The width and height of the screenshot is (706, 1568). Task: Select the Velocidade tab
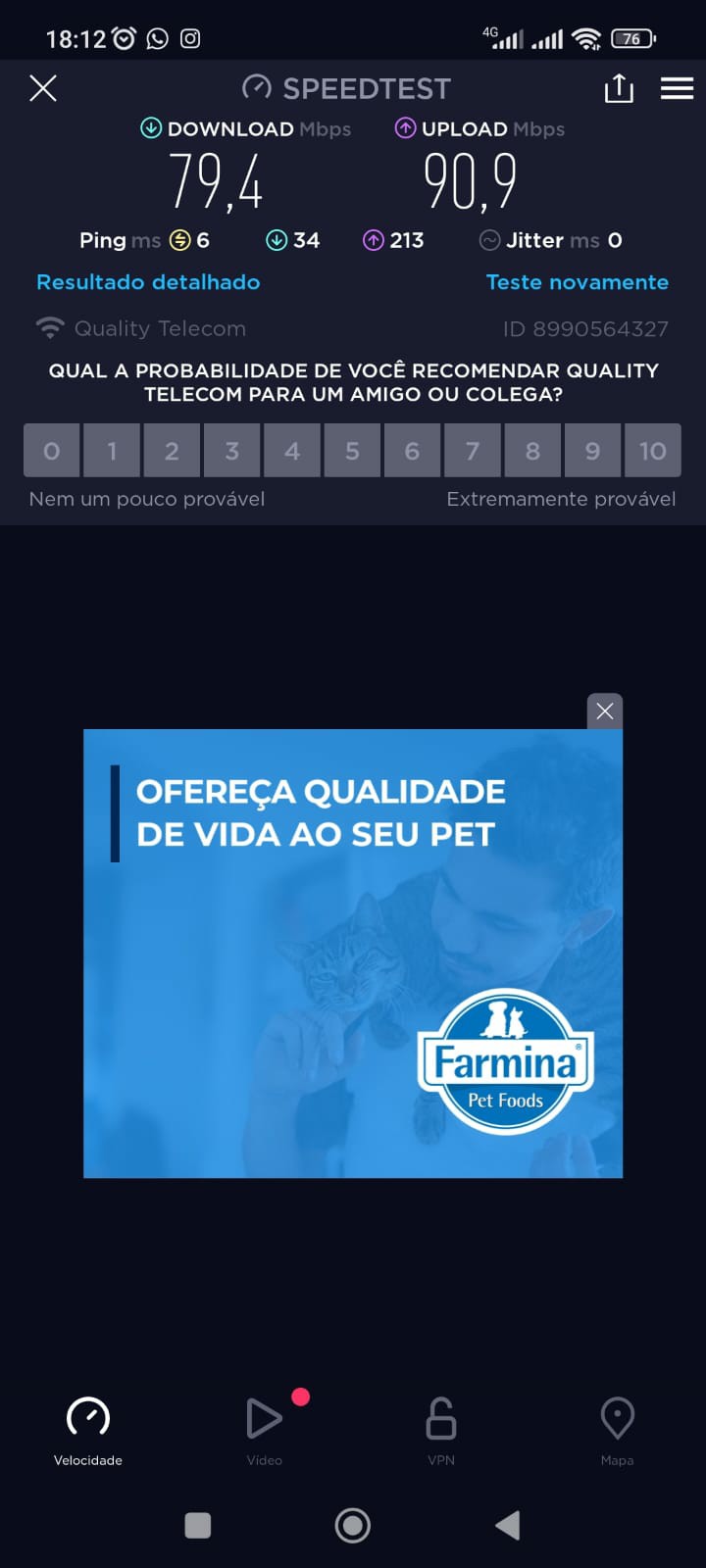(x=88, y=1429)
